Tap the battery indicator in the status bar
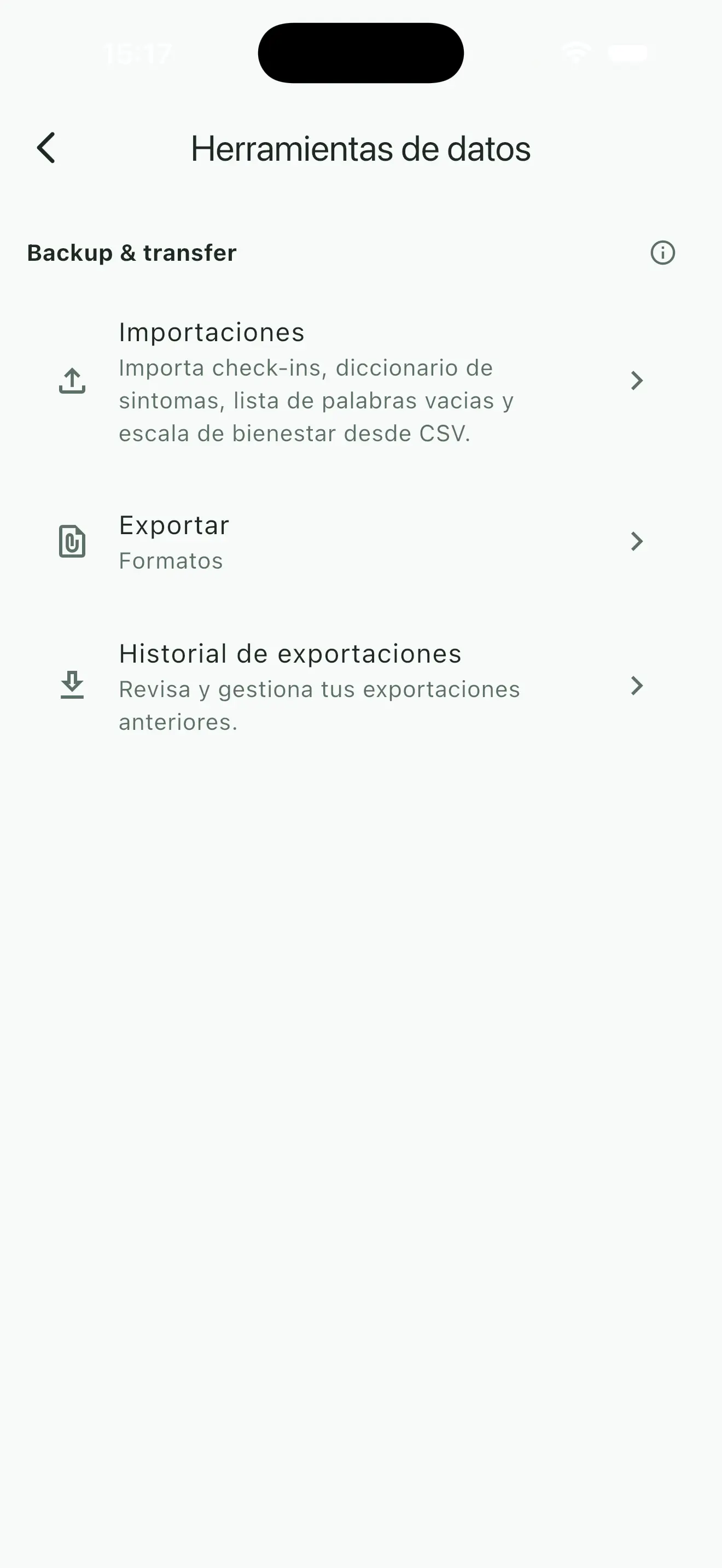The width and height of the screenshot is (722, 1568). [628, 54]
